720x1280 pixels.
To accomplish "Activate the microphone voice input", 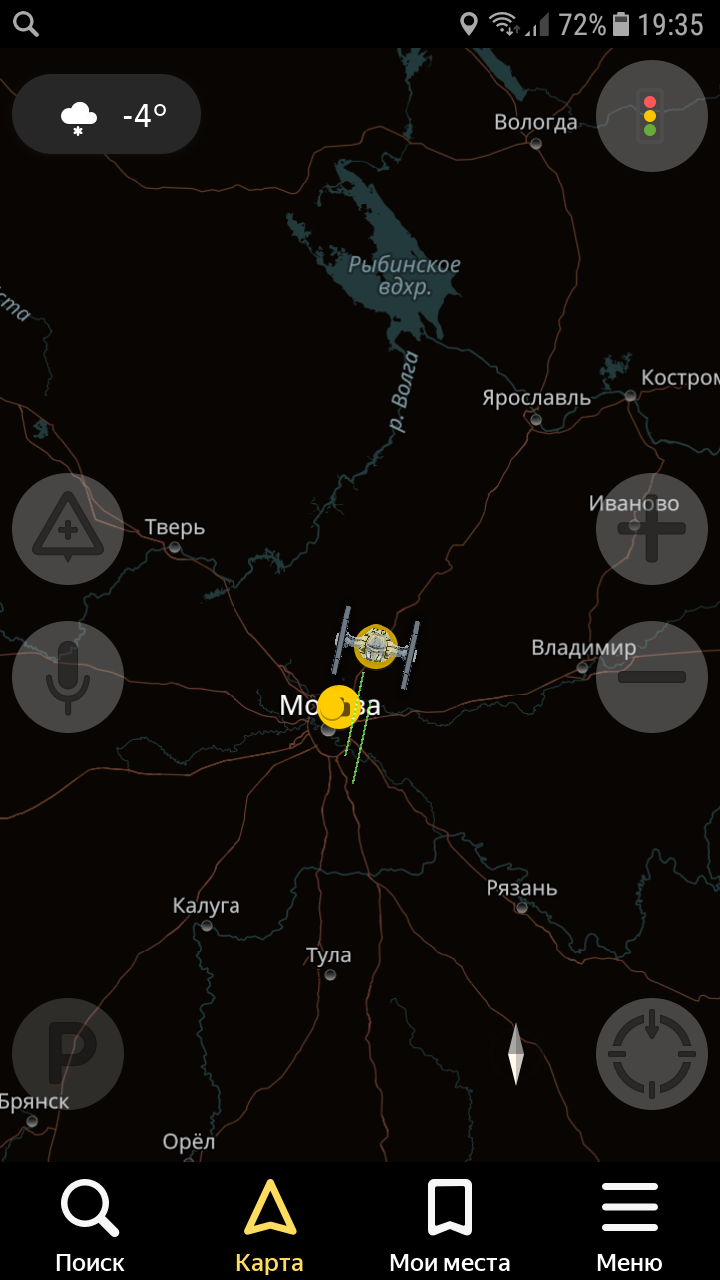I will (68, 677).
